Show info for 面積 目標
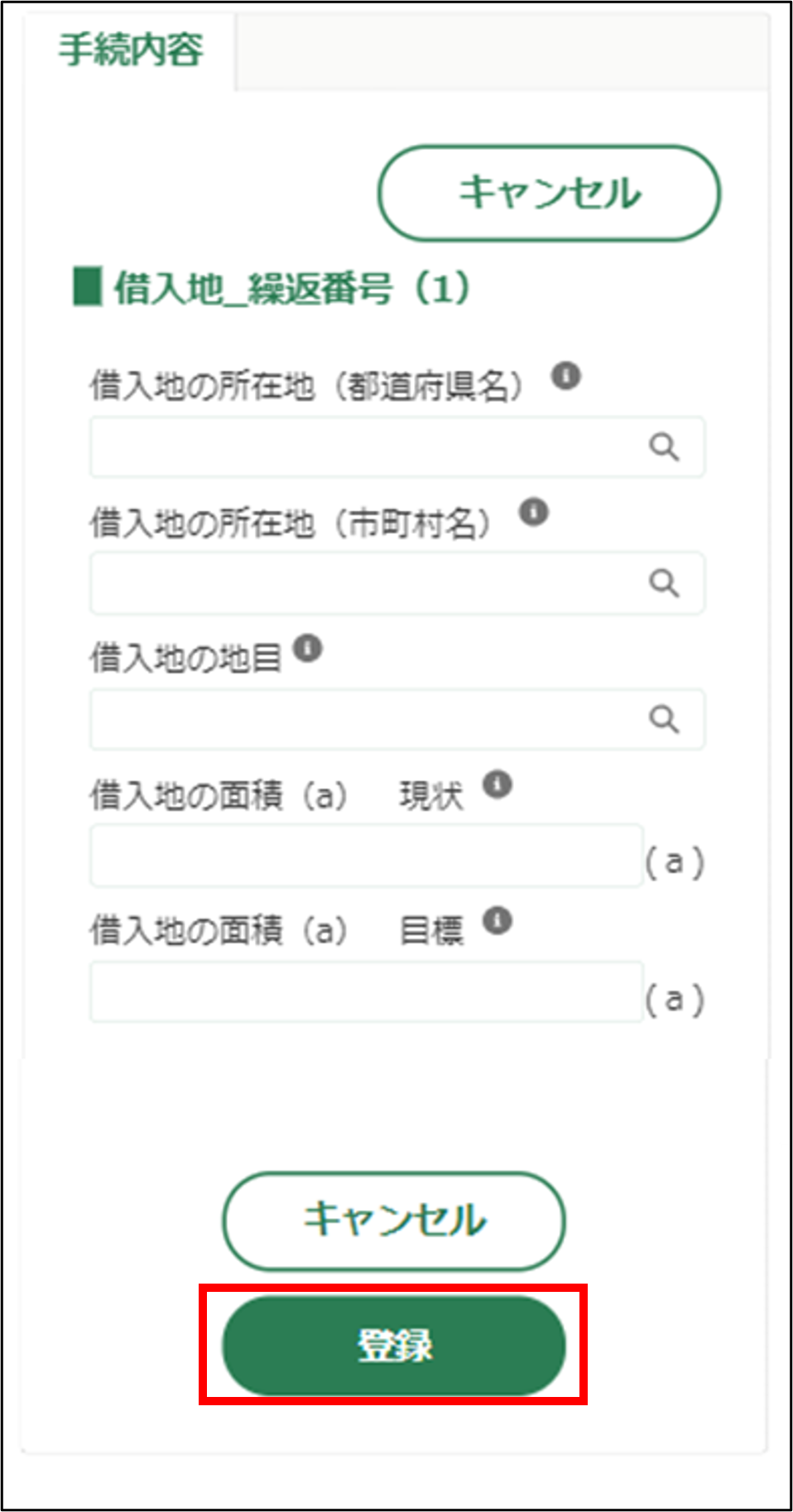Image resolution: width=793 pixels, height=1512 pixels. coord(497,920)
